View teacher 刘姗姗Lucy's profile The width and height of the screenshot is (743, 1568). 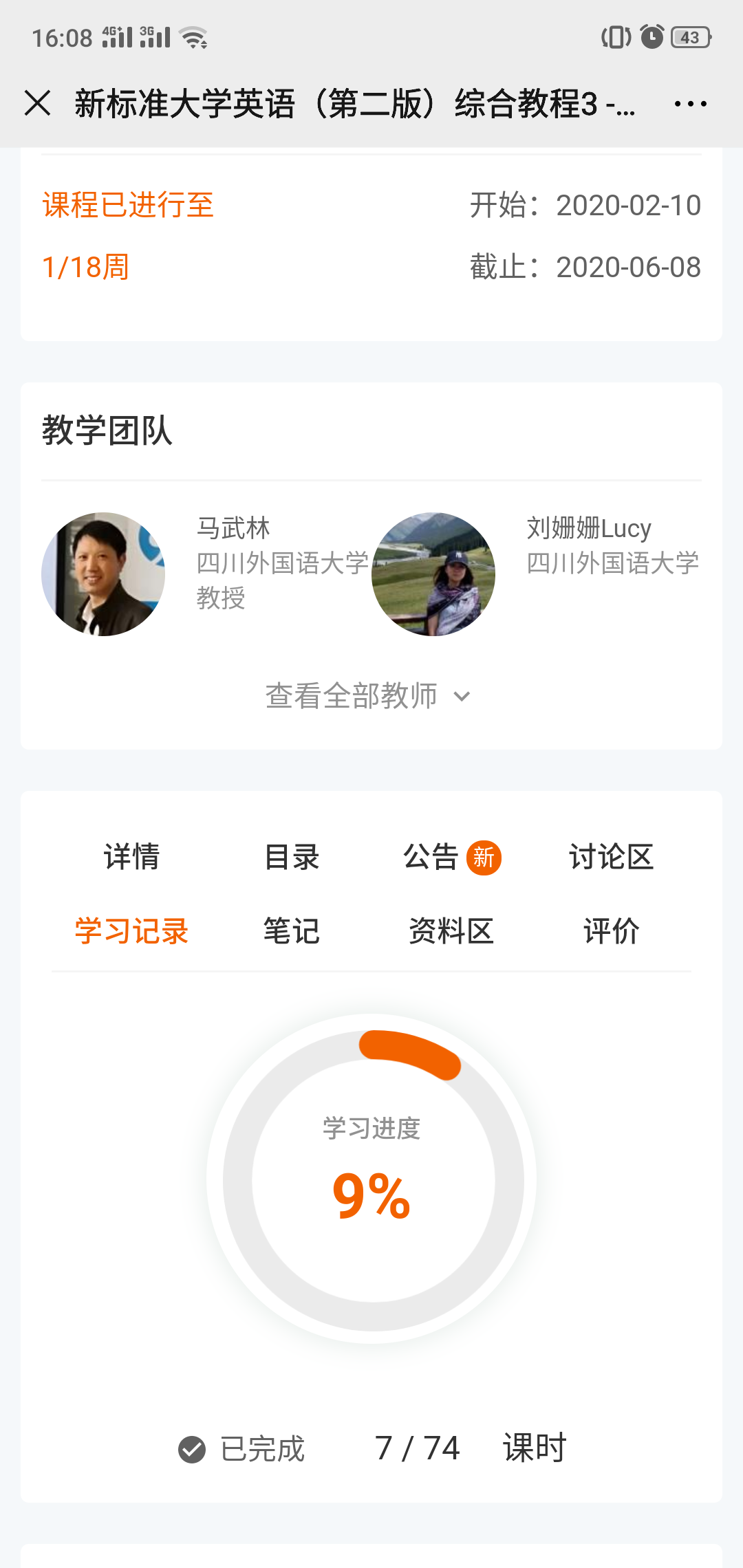click(433, 574)
